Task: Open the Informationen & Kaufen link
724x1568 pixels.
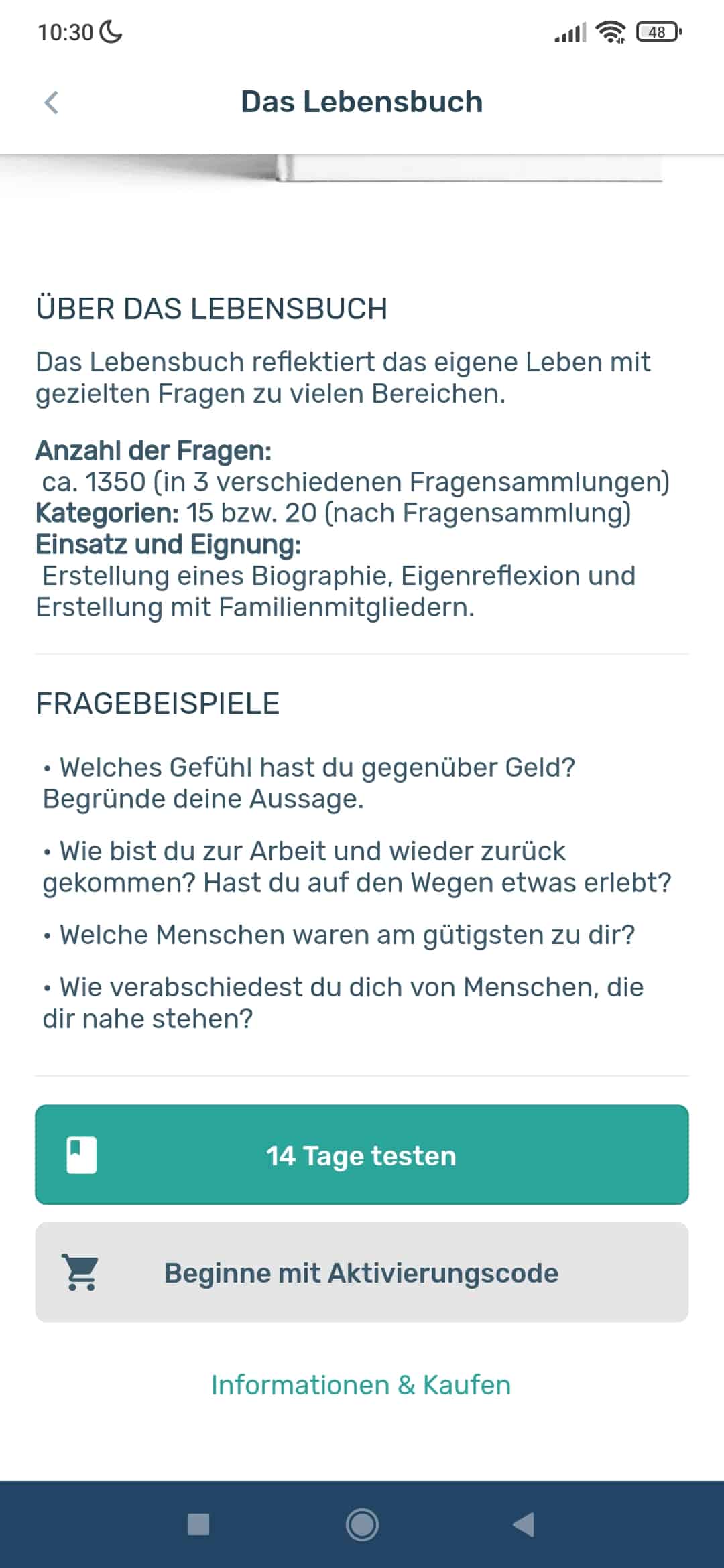Action: click(x=361, y=1385)
